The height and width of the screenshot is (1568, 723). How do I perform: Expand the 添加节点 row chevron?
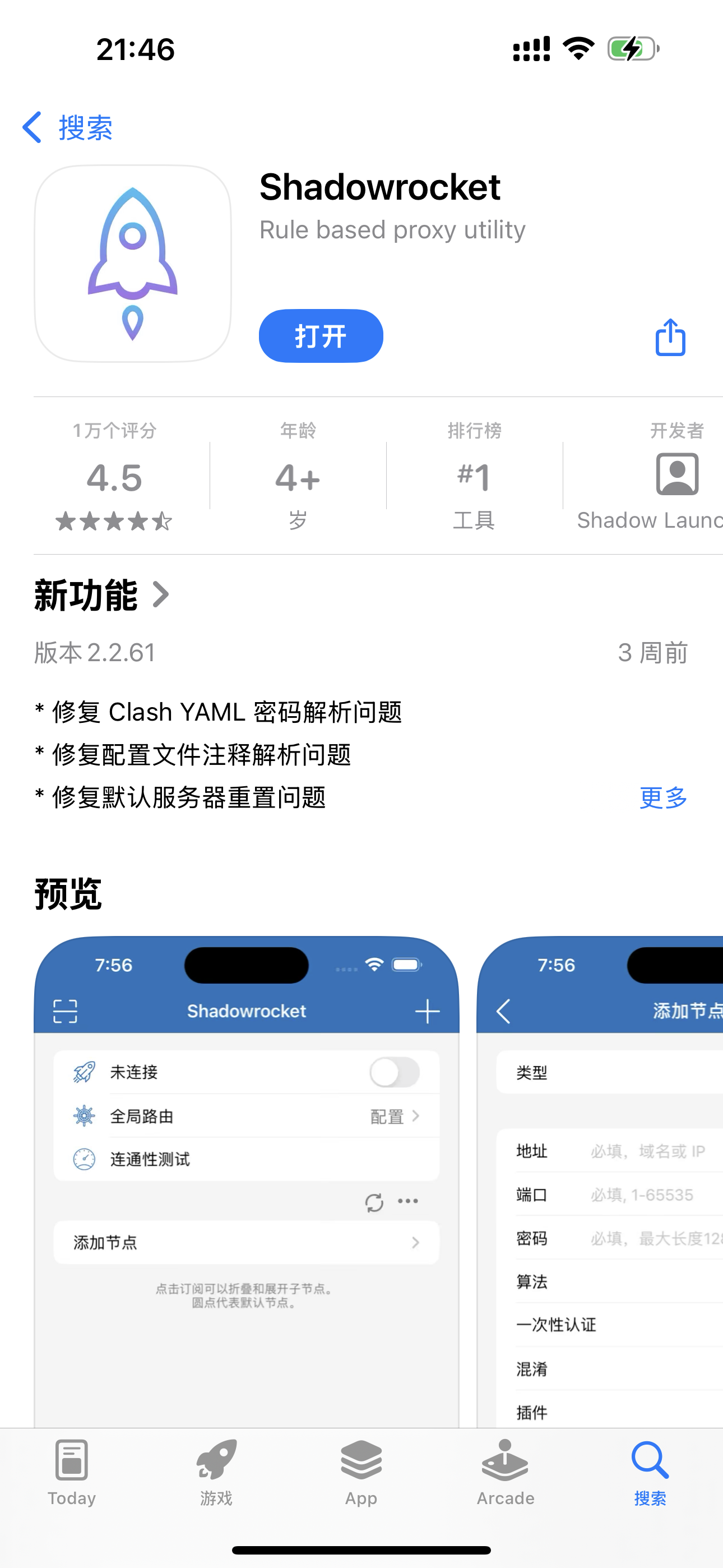(416, 1242)
